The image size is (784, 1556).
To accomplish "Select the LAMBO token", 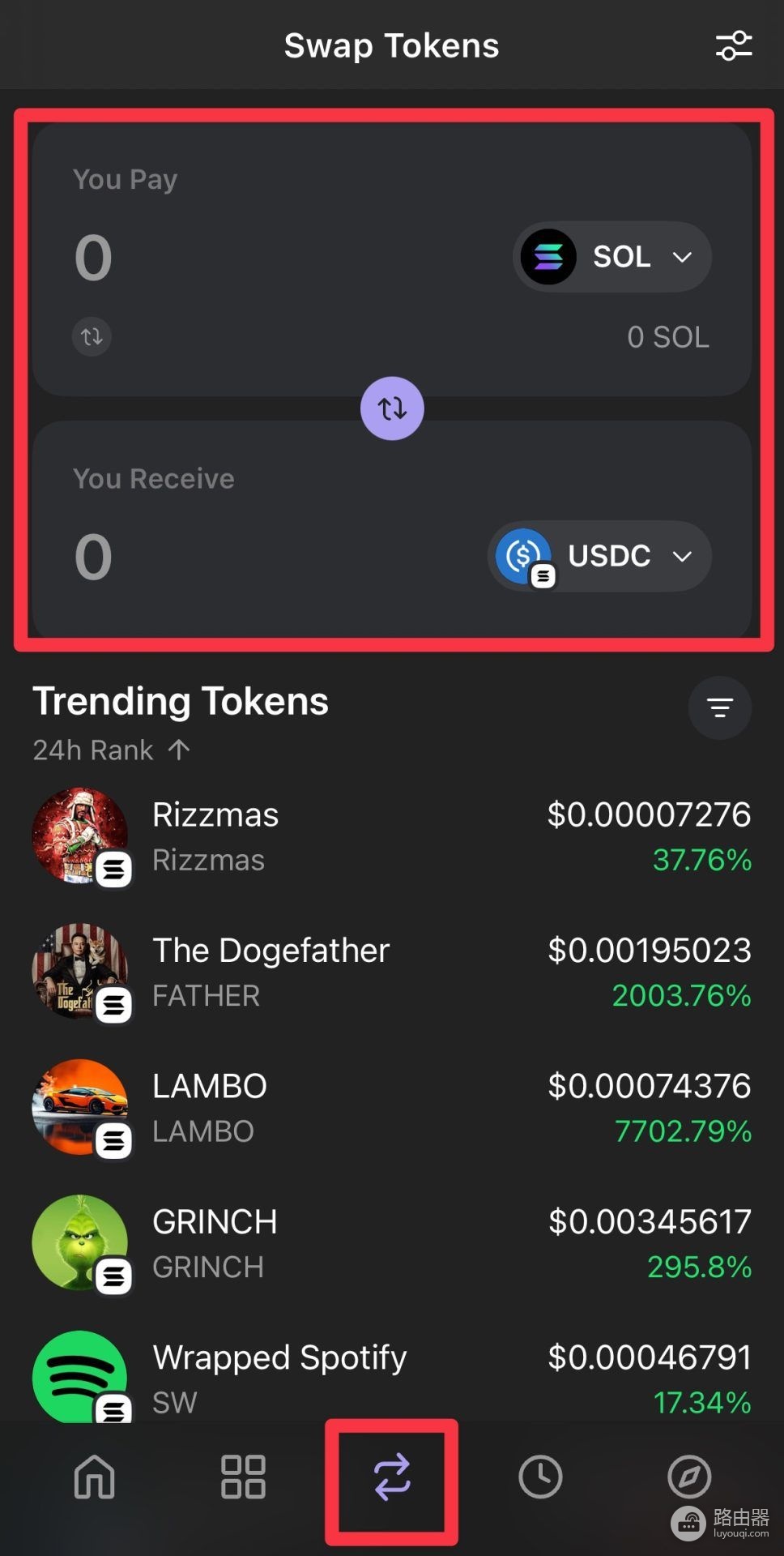I will pos(392,1108).
